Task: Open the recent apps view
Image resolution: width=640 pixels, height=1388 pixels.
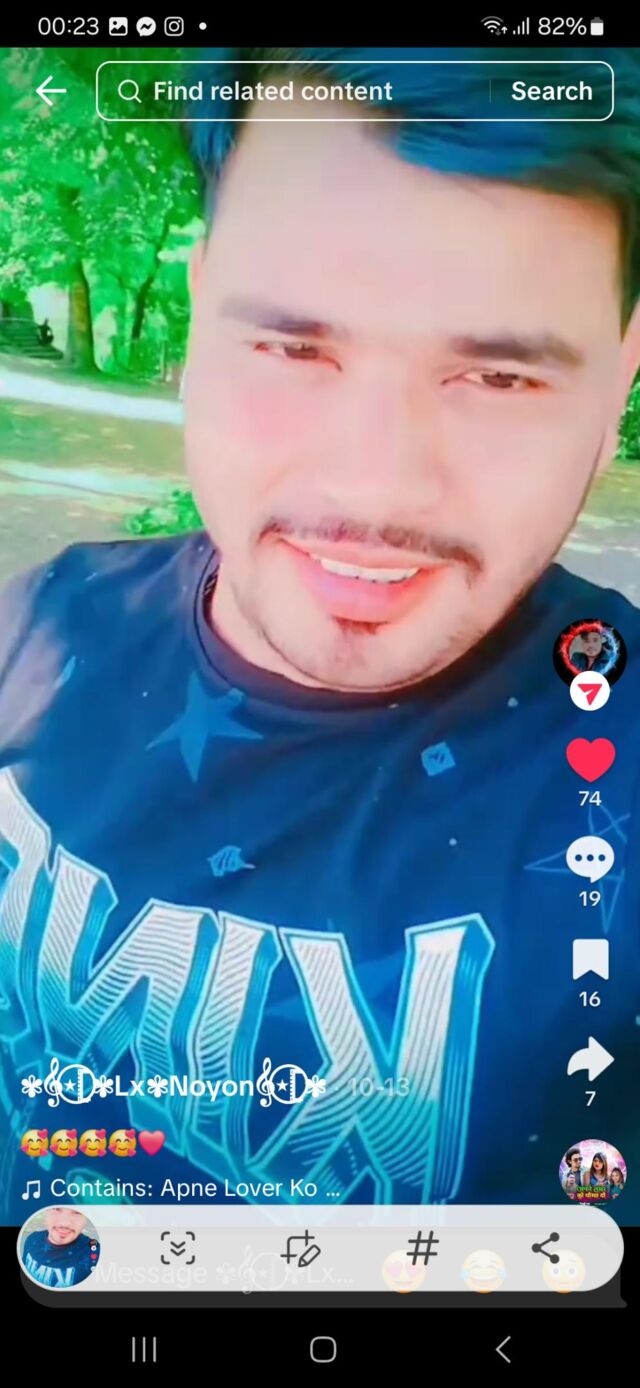Action: pos(144,1349)
